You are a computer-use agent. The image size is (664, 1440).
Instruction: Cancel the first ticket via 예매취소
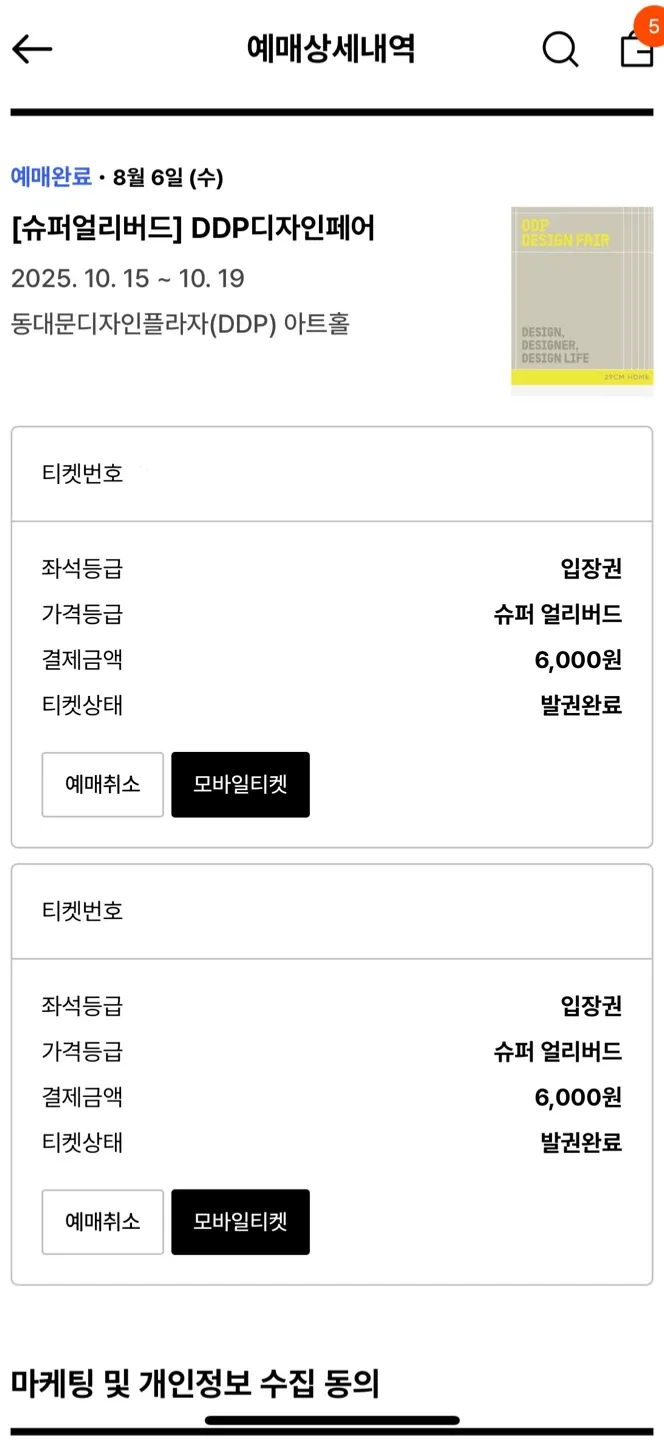pyautogui.click(x=102, y=784)
